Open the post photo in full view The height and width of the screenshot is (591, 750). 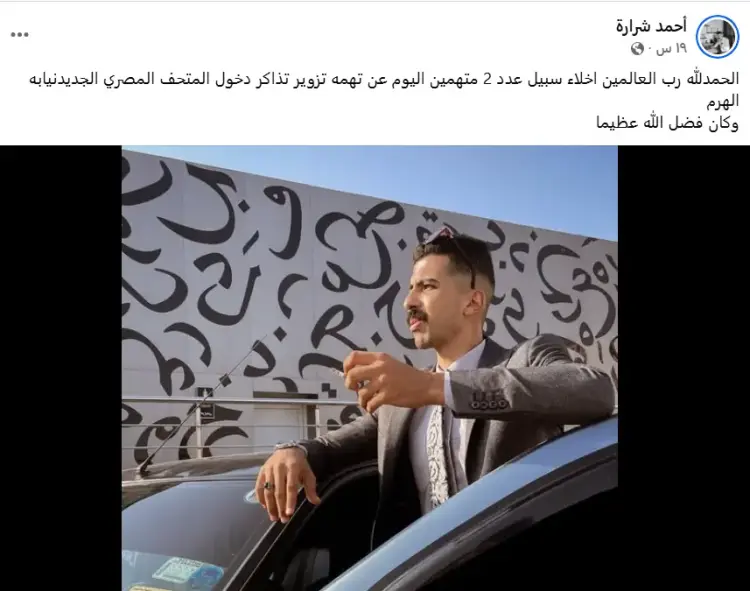(370, 368)
